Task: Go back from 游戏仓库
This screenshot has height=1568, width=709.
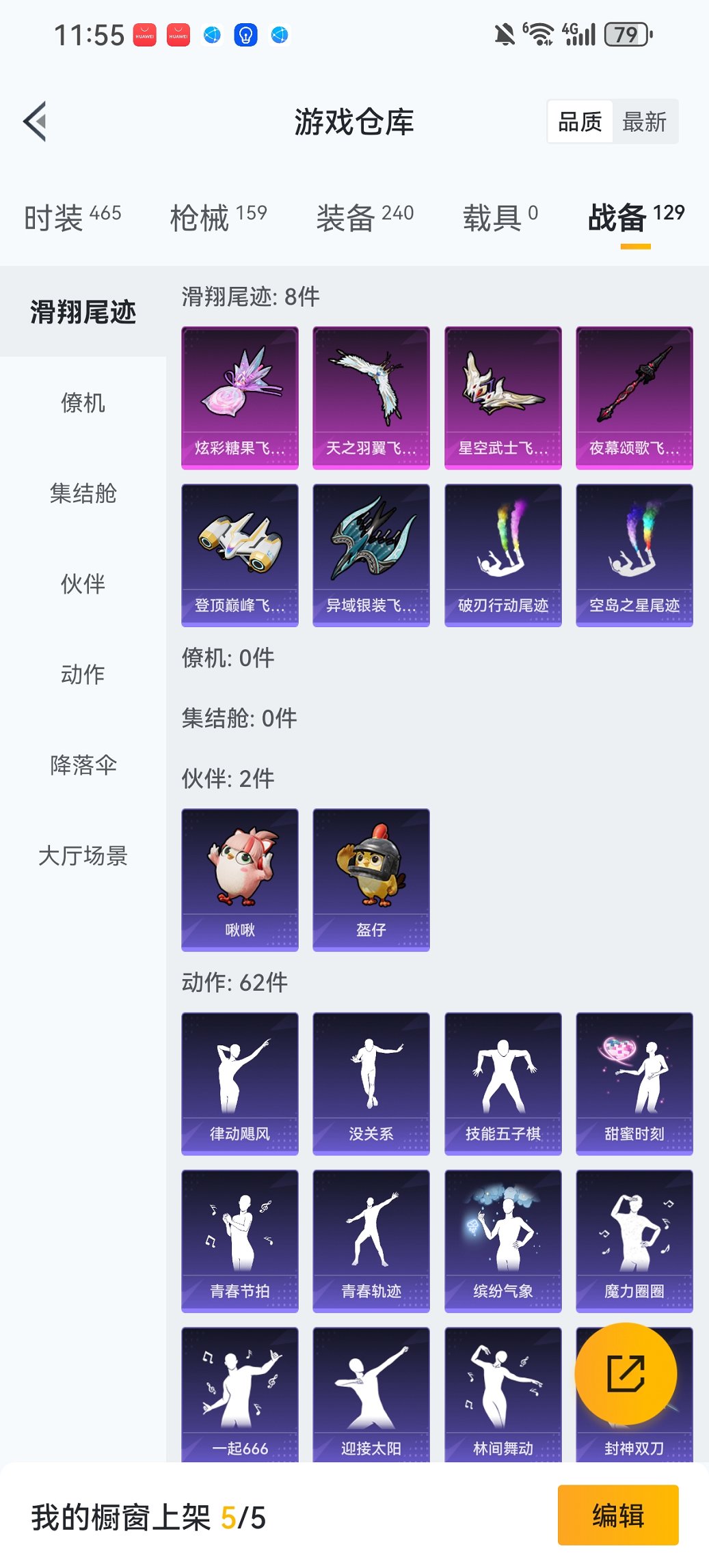Action: pos(36,122)
